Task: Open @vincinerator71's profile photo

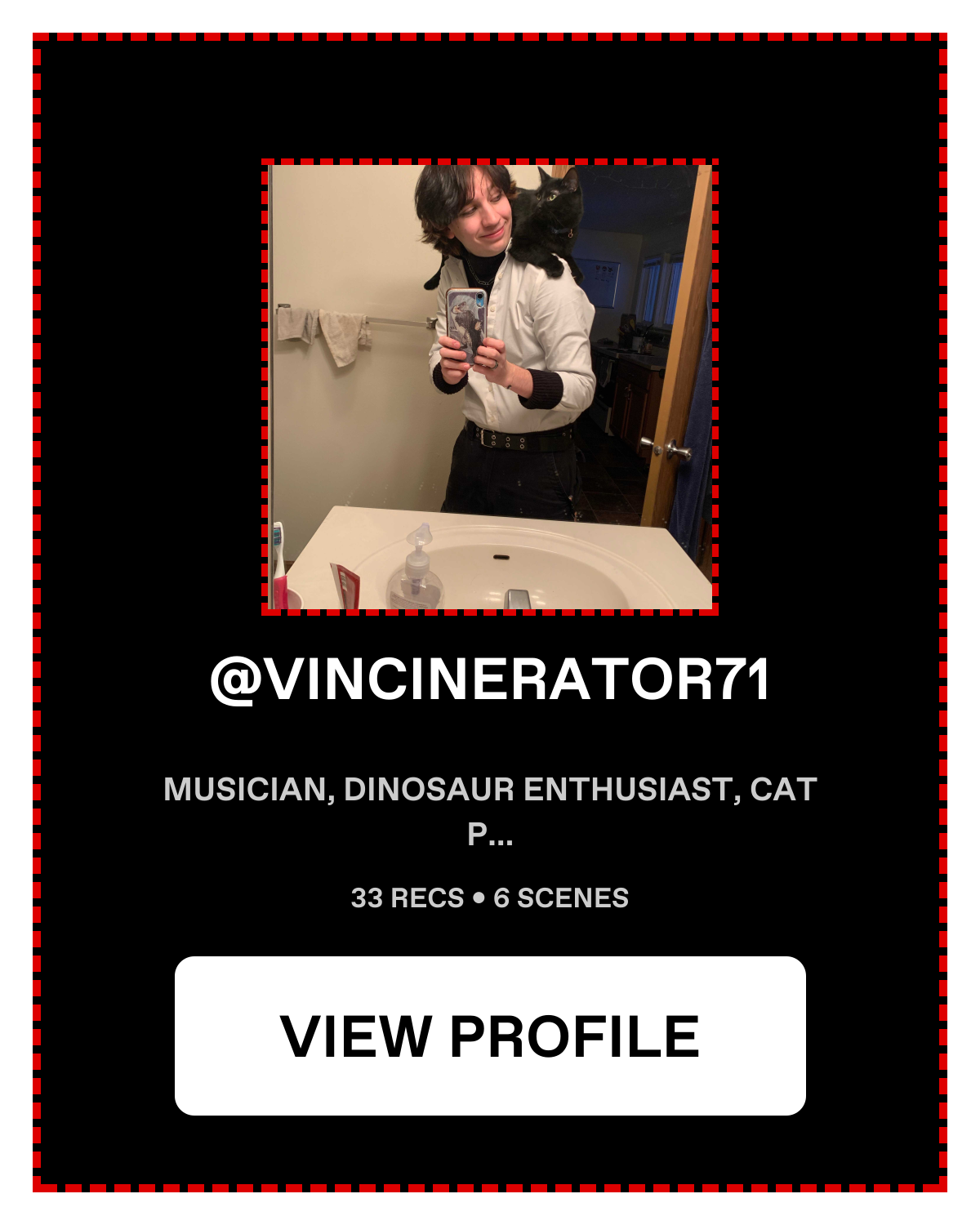Action: [x=490, y=387]
